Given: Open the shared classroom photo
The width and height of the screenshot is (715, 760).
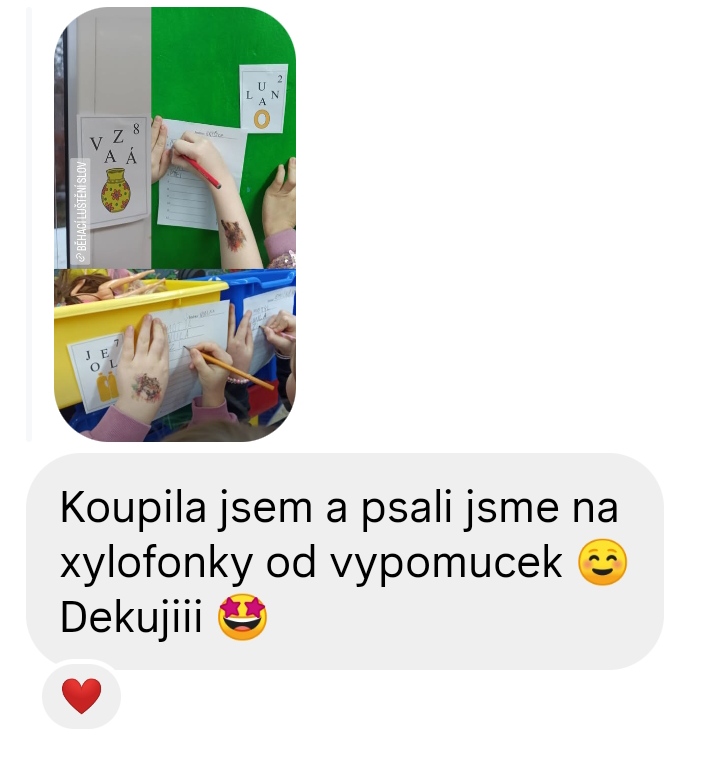Looking at the screenshot, I should pos(174,225).
